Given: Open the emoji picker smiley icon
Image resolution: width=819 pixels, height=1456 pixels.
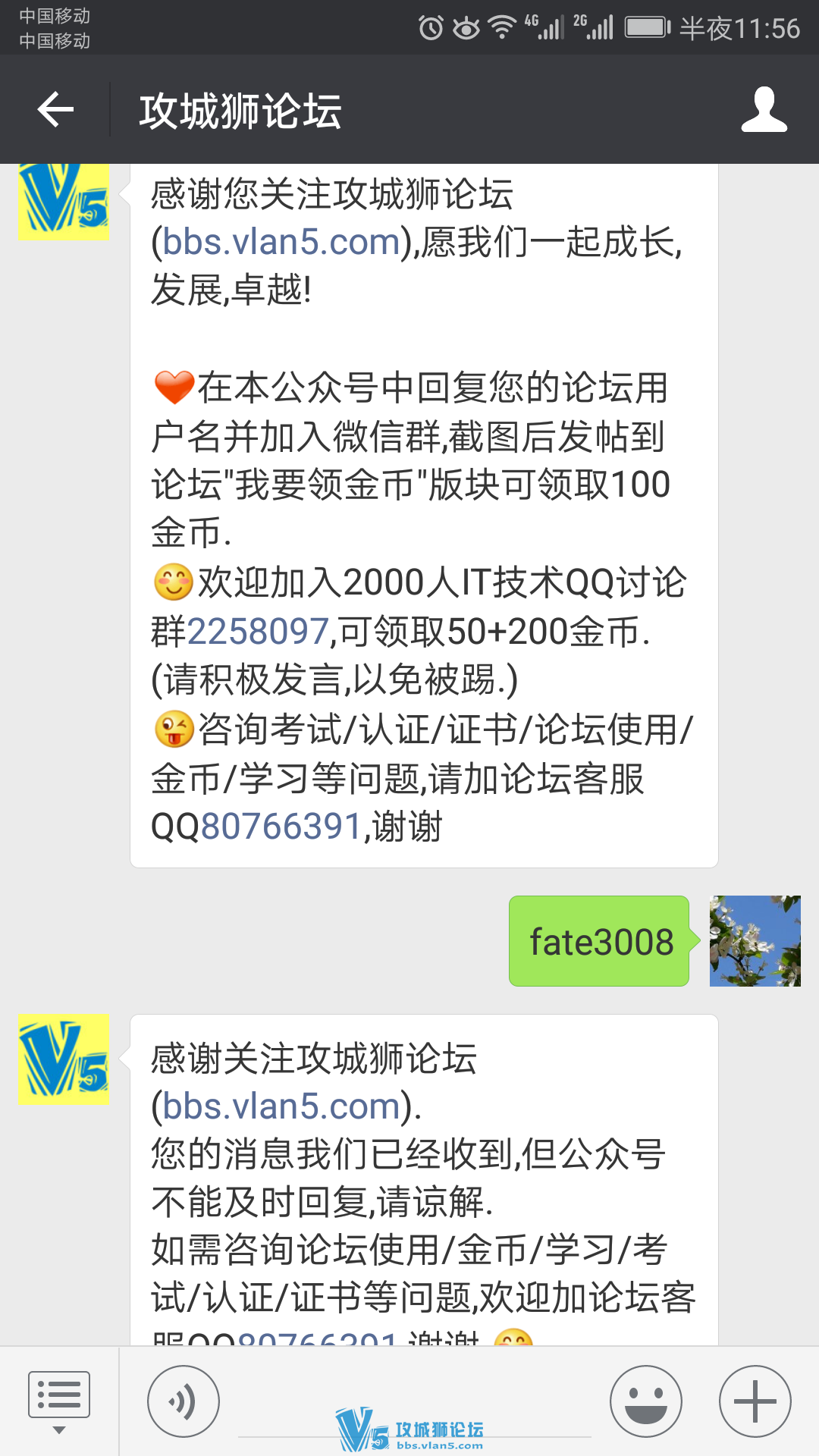Looking at the screenshot, I should click(x=645, y=1400).
